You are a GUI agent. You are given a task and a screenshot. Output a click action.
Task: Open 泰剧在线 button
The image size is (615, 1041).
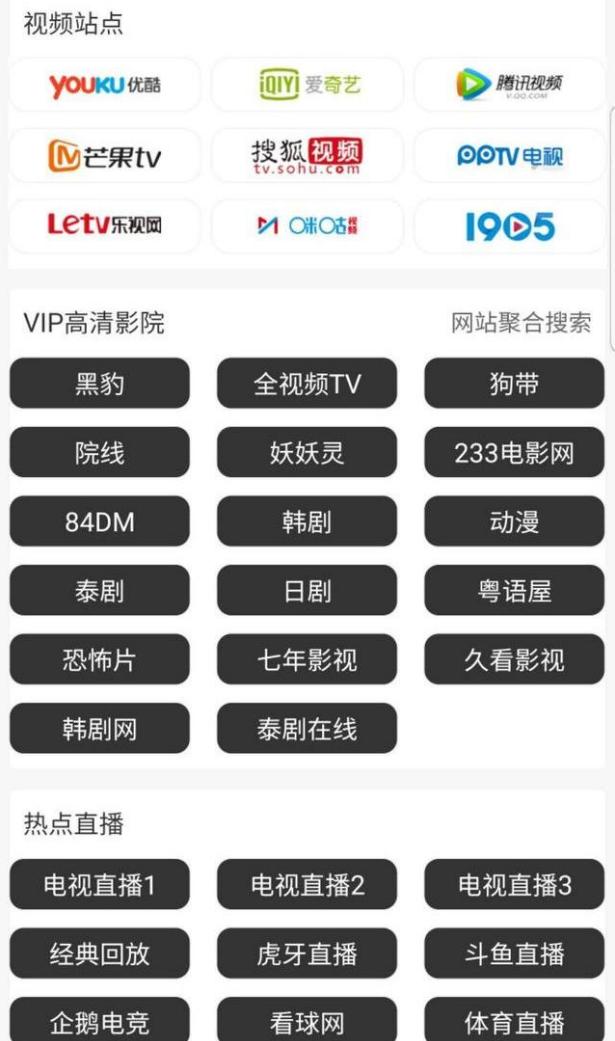(307, 729)
